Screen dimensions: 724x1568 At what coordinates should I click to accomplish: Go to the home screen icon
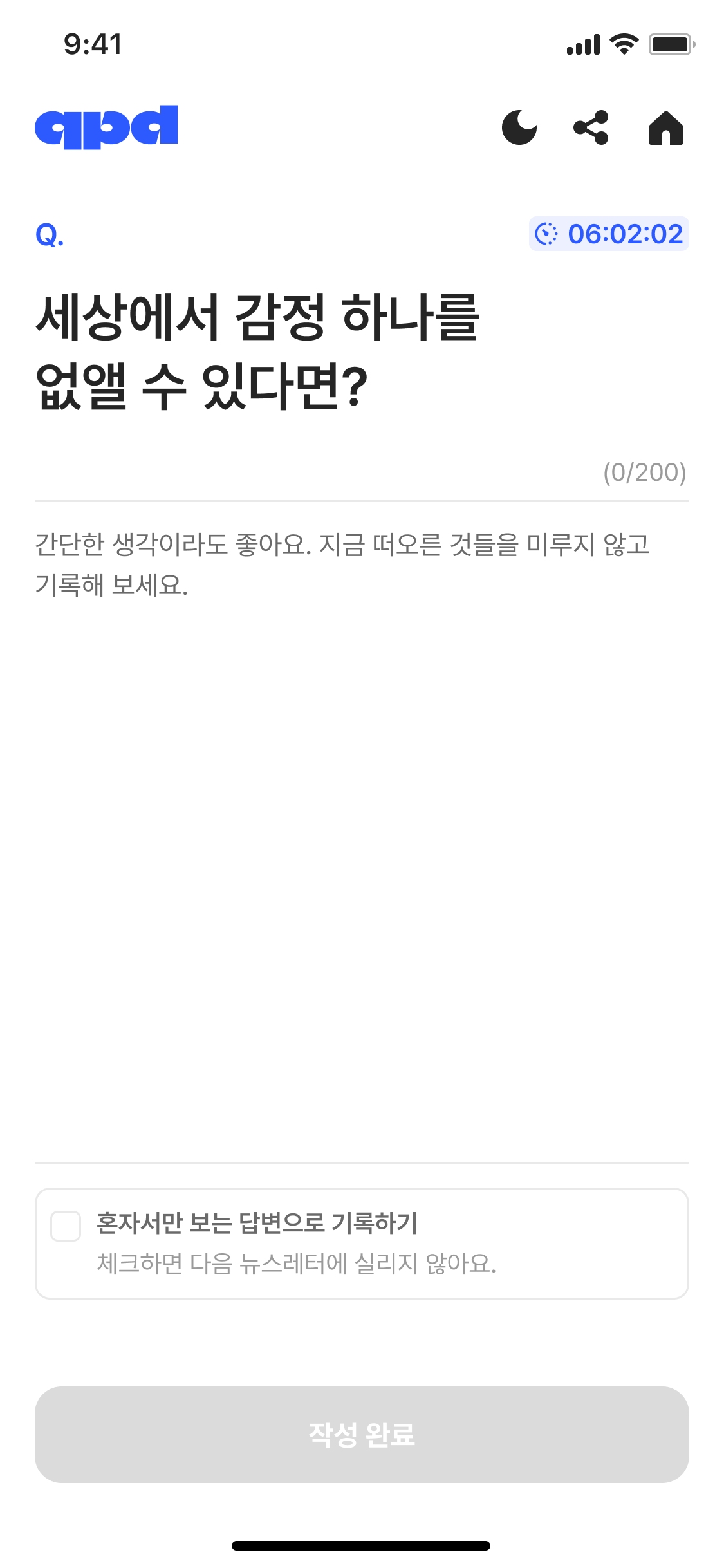(x=665, y=127)
